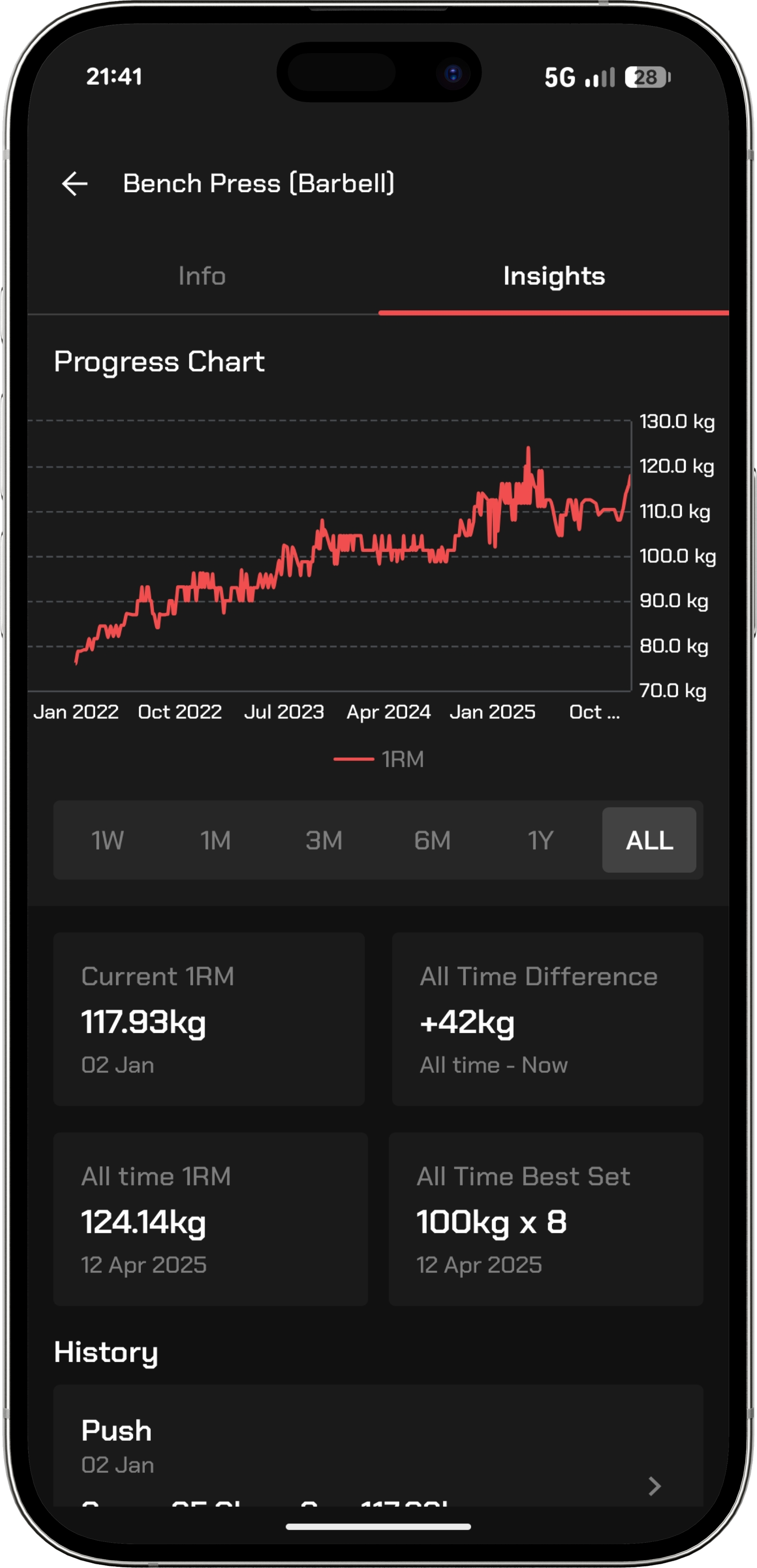Switch to the Info tab
Screen dimensions: 757x1568
coord(202,276)
